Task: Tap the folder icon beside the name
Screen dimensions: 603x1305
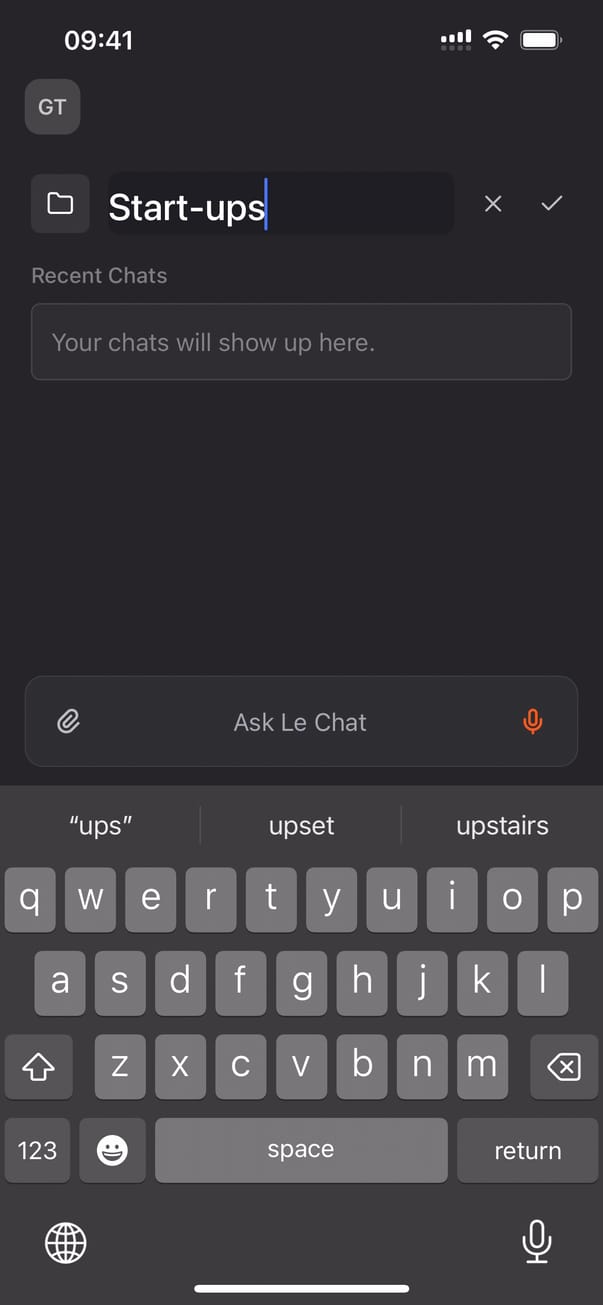Action: [x=60, y=204]
